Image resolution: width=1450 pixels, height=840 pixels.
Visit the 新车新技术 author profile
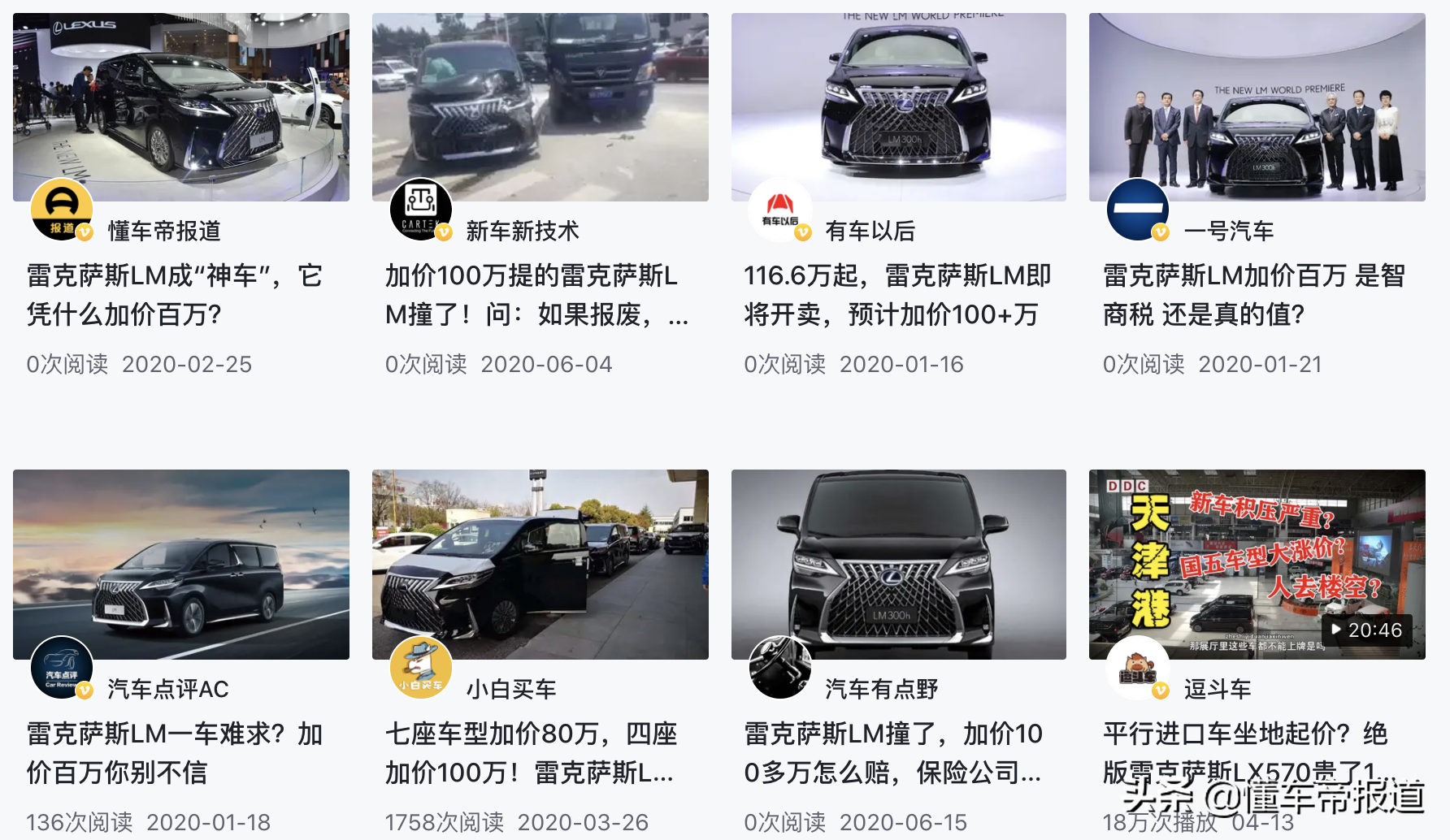tap(522, 231)
